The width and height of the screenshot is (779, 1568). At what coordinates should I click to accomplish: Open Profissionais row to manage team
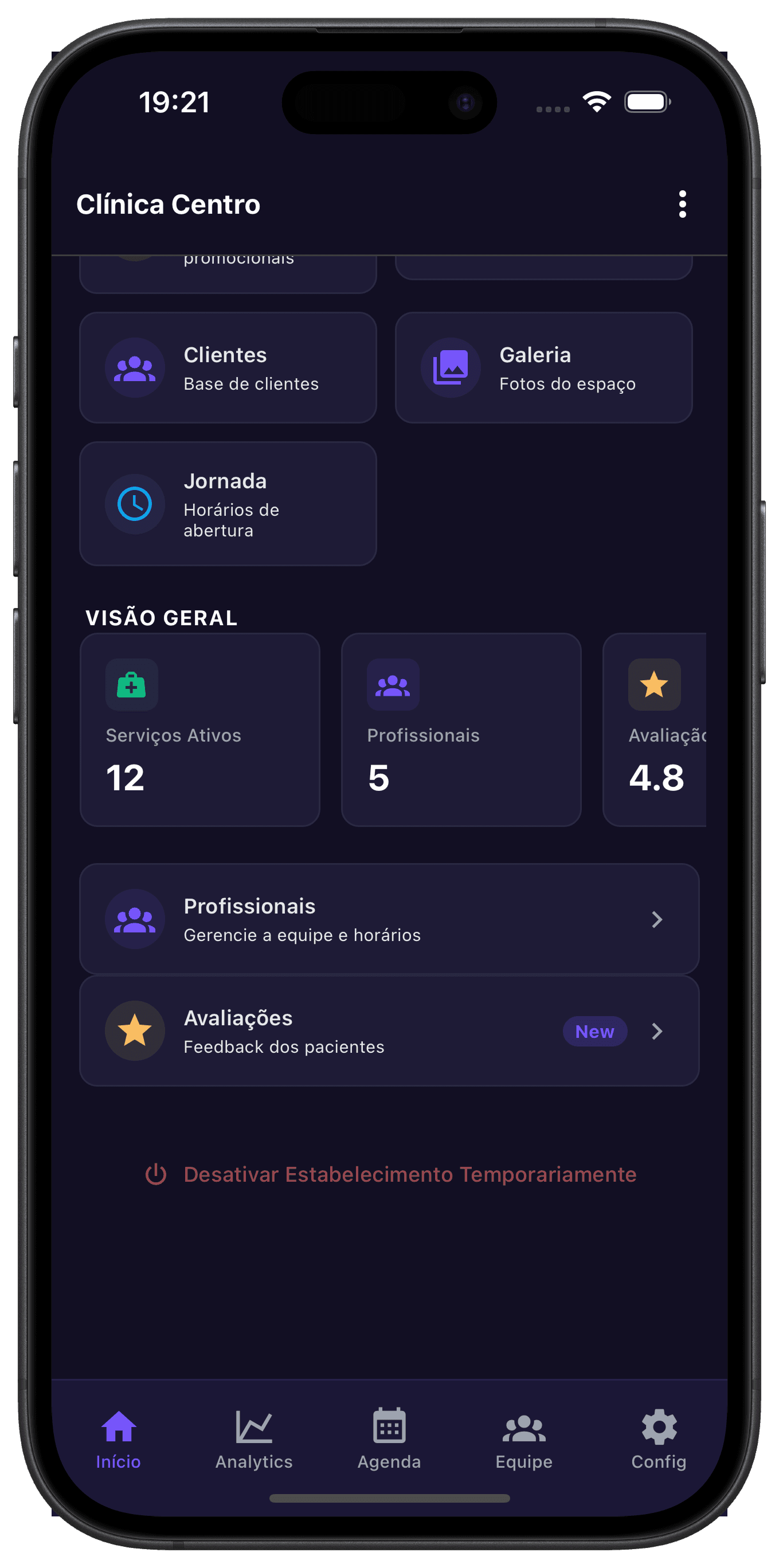[x=389, y=919]
